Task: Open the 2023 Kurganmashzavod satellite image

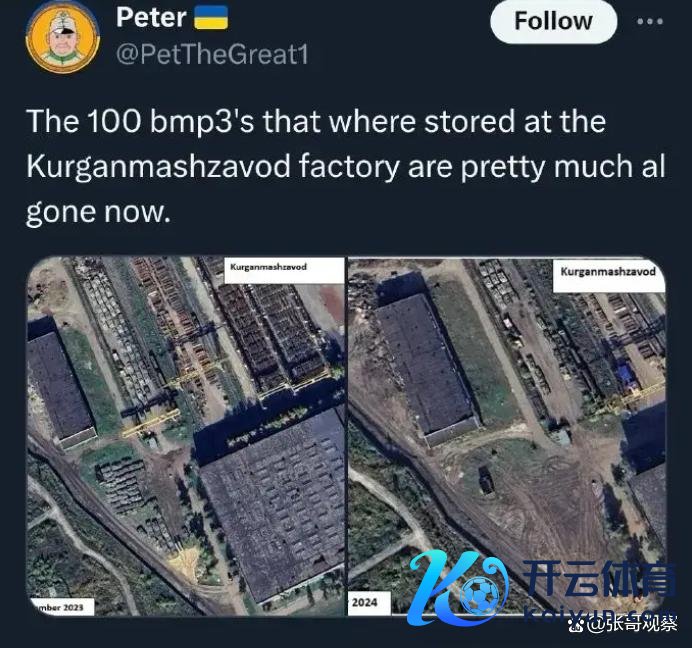Action: [x=185, y=437]
